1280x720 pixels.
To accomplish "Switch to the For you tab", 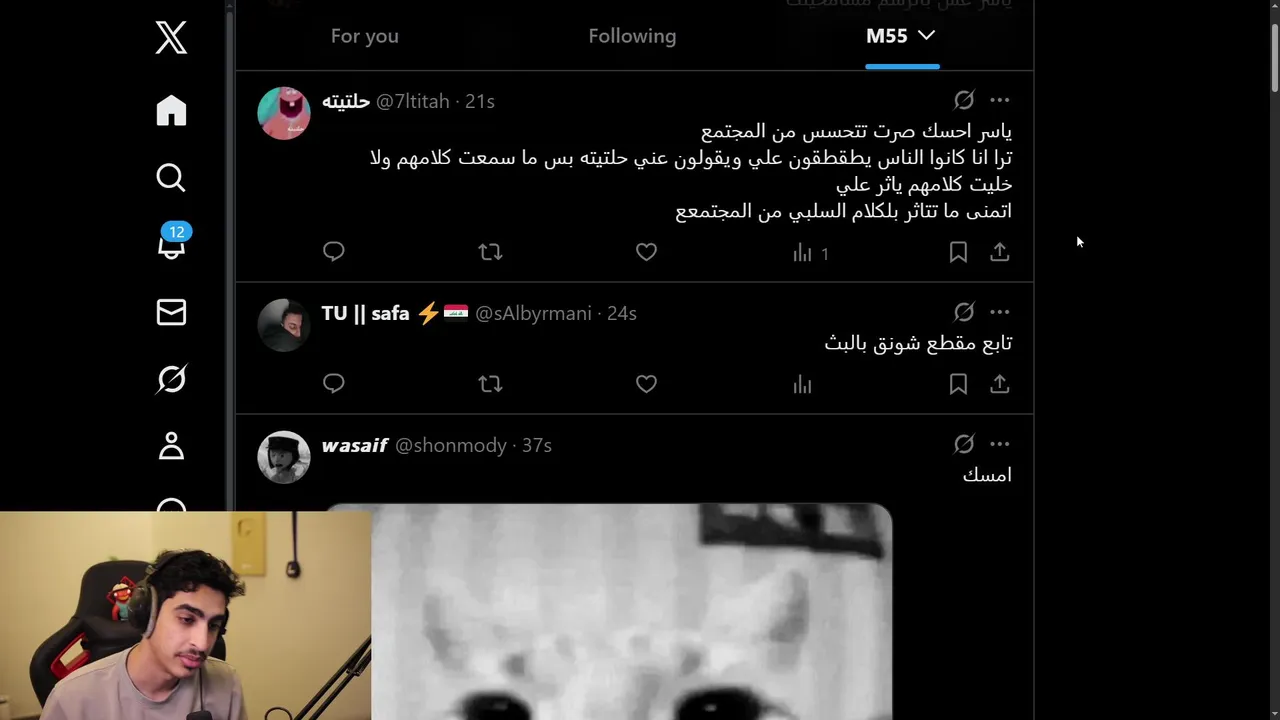I will coord(364,36).
